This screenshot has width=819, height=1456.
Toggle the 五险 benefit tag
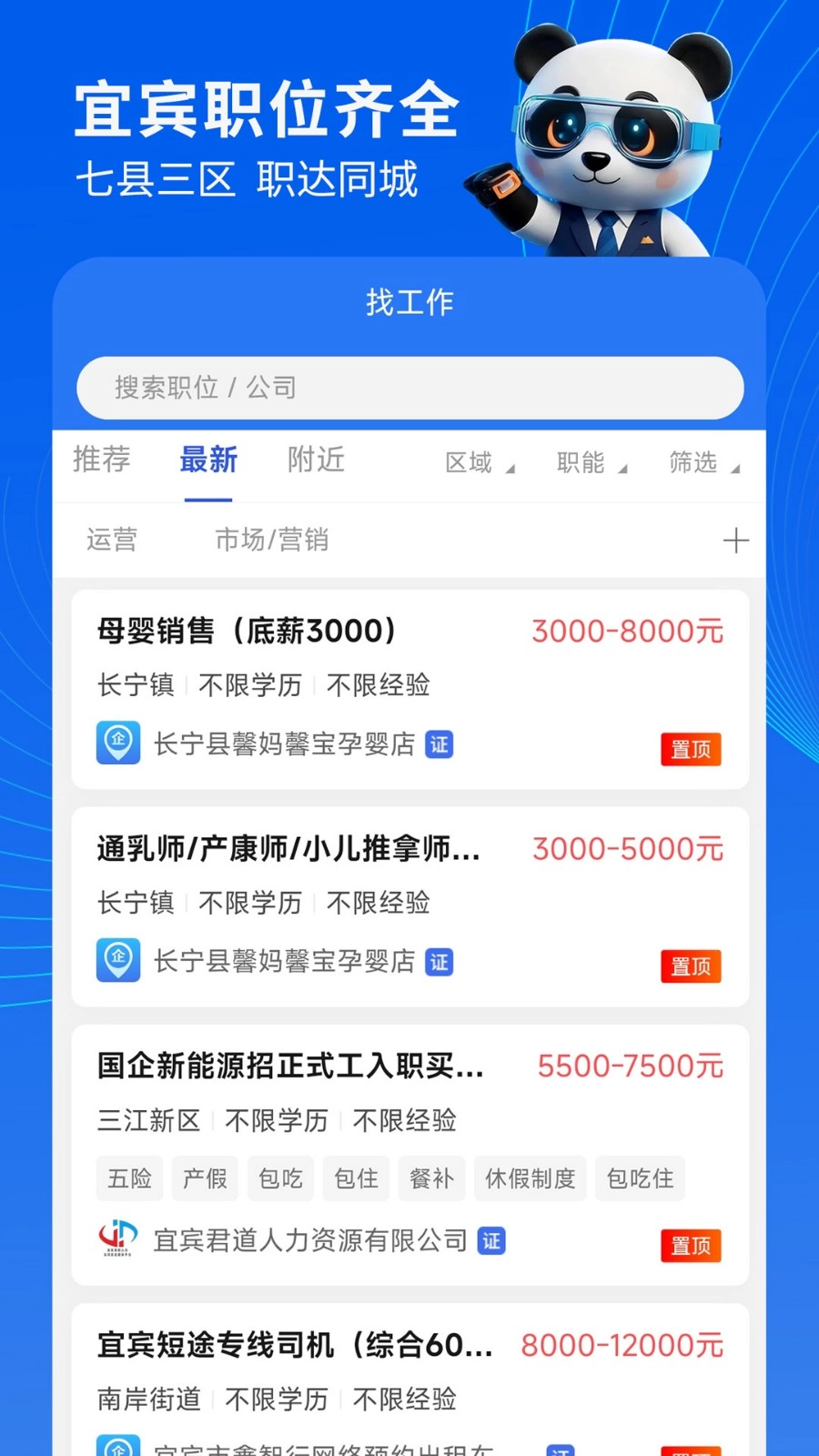click(129, 1178)
